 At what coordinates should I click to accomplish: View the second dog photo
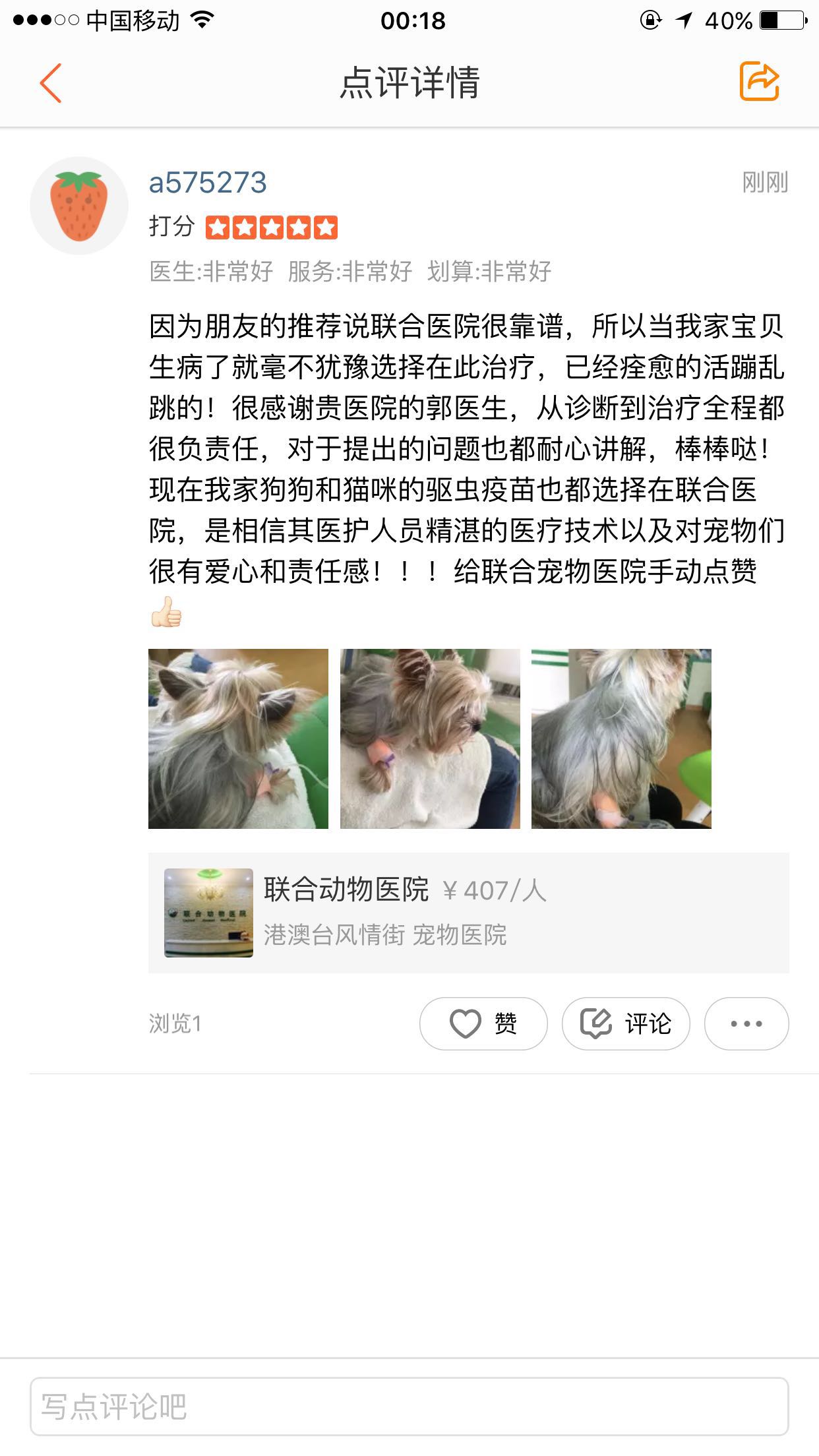pos(430,739)
